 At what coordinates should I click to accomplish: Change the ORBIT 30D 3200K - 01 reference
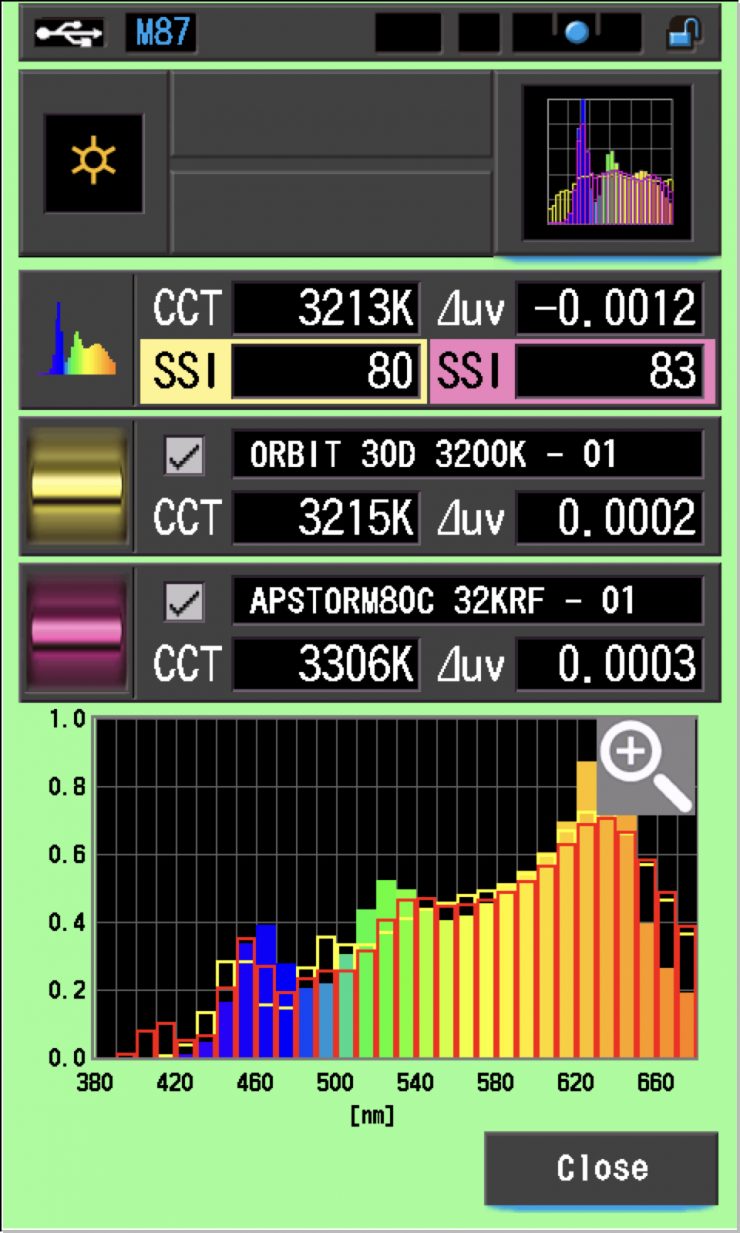[467, 456]
